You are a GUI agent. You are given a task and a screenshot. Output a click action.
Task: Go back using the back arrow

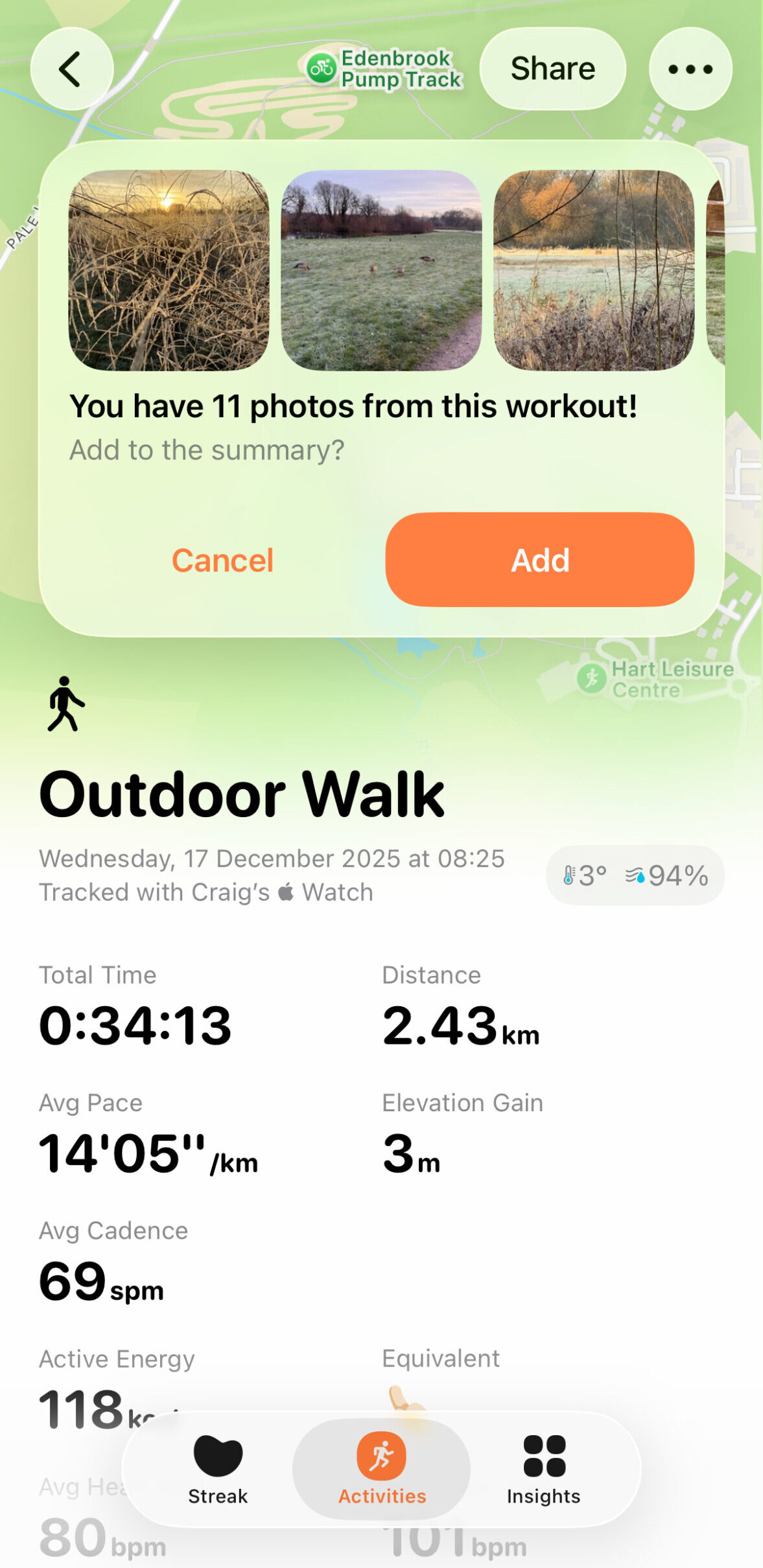[71, 69]
